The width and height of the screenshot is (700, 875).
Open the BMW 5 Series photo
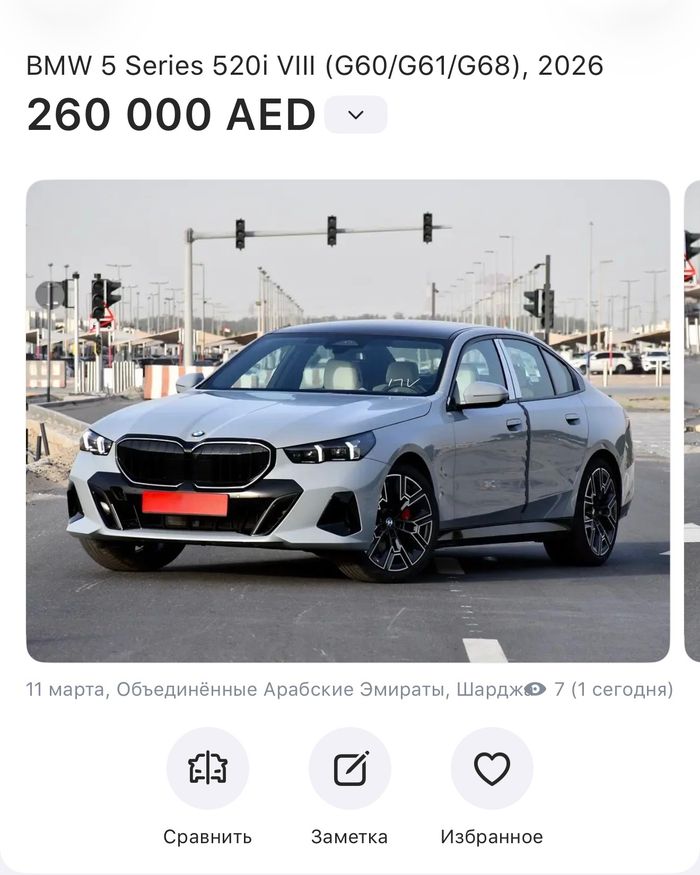pos(347,420)
